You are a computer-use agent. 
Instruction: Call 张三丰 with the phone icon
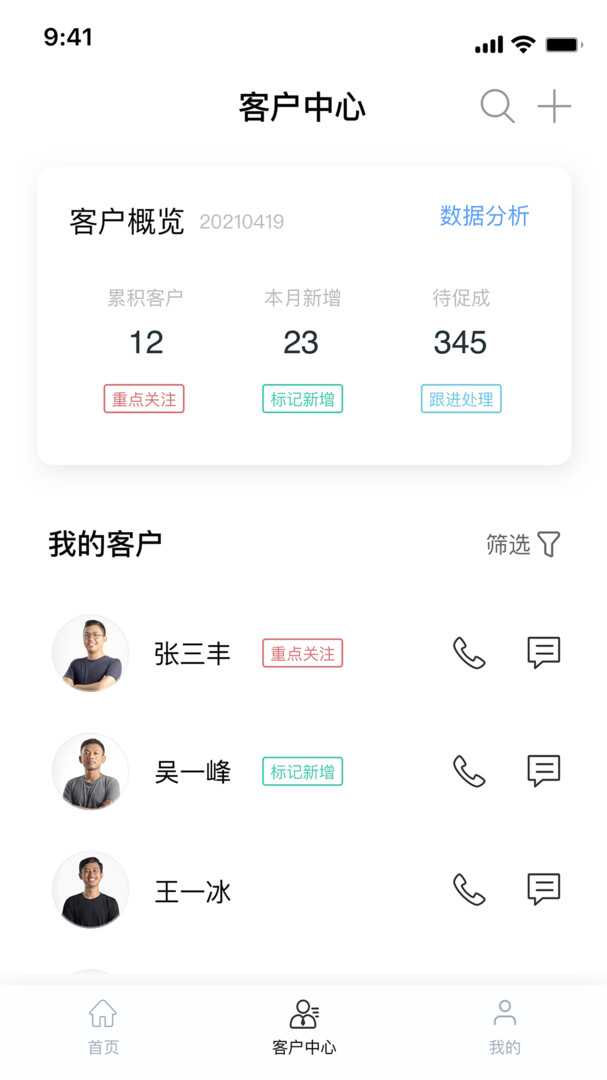point(469,653)
